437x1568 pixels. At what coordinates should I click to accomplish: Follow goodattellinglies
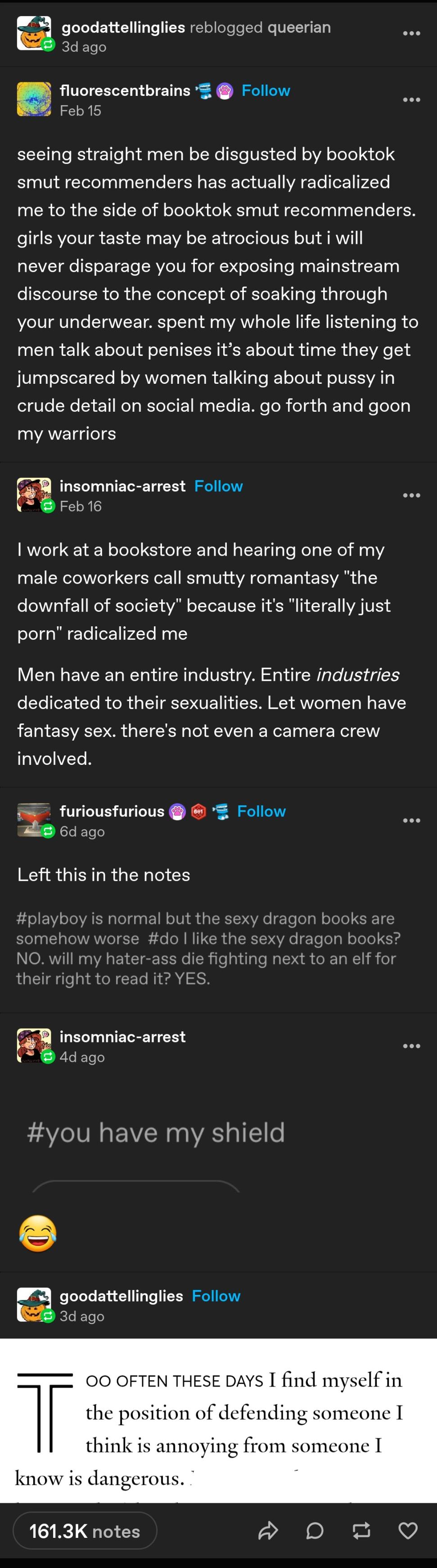pyautogui.click(x=216, y=1296)
